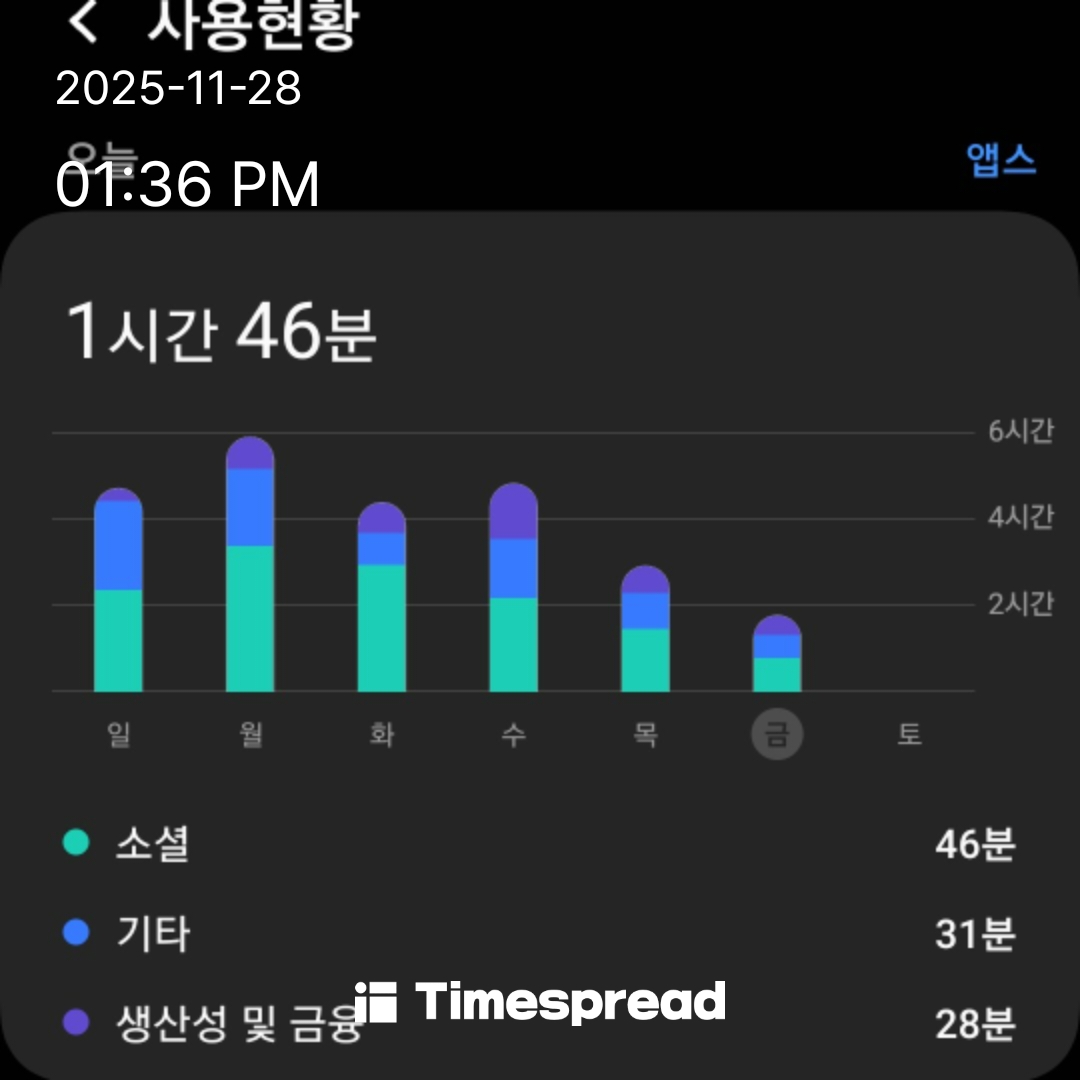Select 수 in the weekly chart

coord(513,590)
